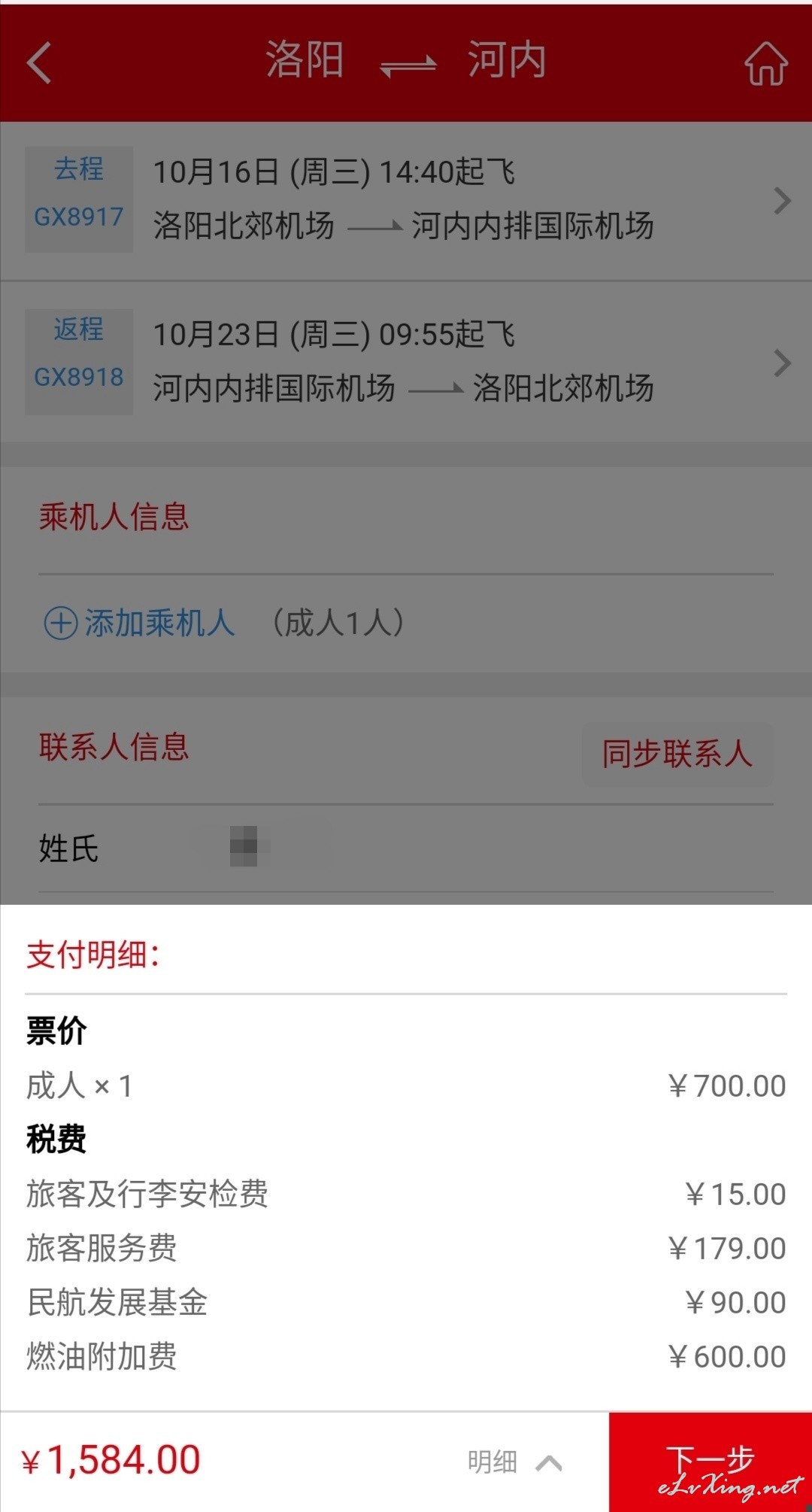812x1512 pixels.
Task: Proceed with 下一步 button
Action: click(x=710, y=1462)
